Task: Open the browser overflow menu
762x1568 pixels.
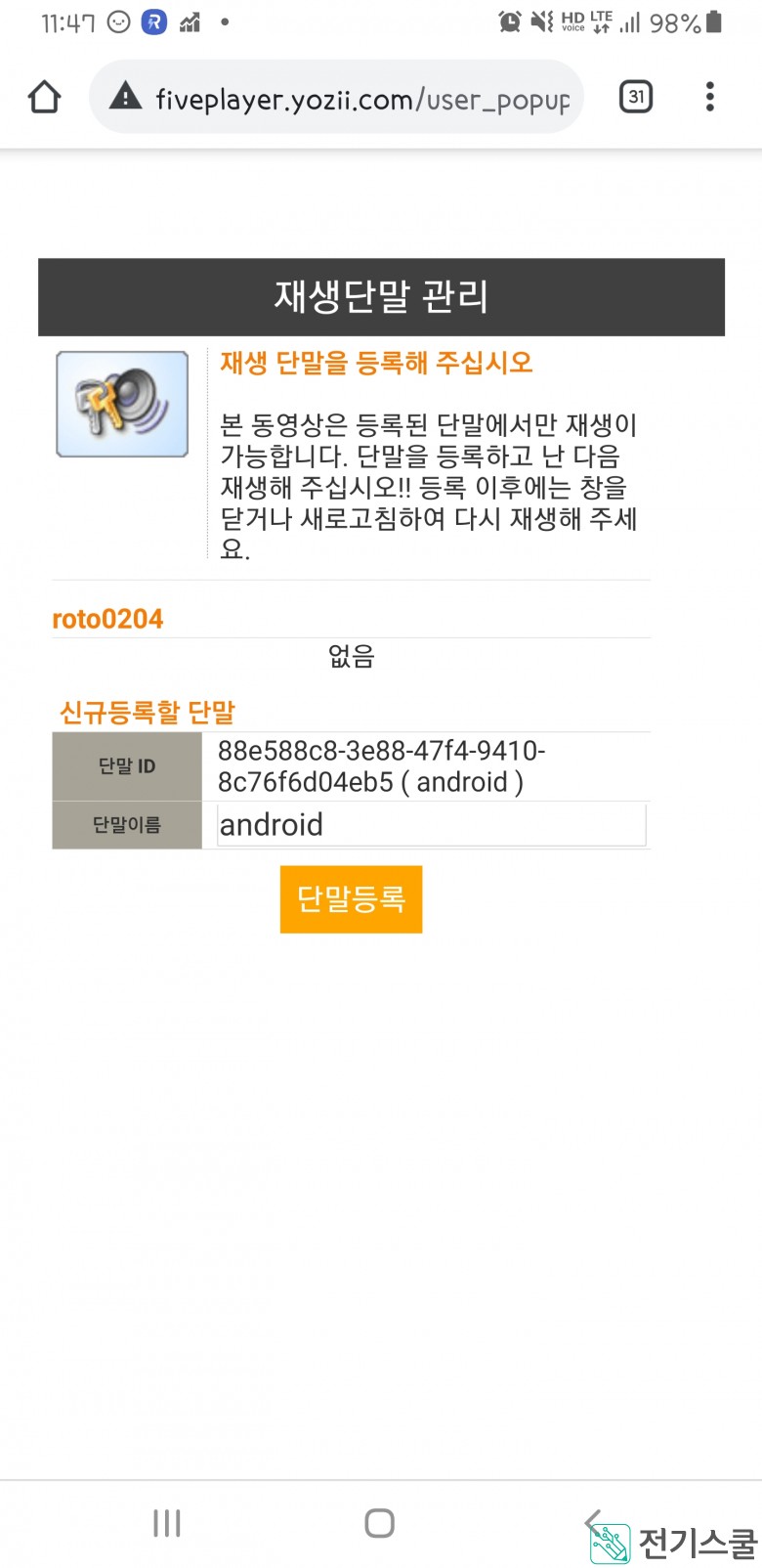Action: coord(710,97)
